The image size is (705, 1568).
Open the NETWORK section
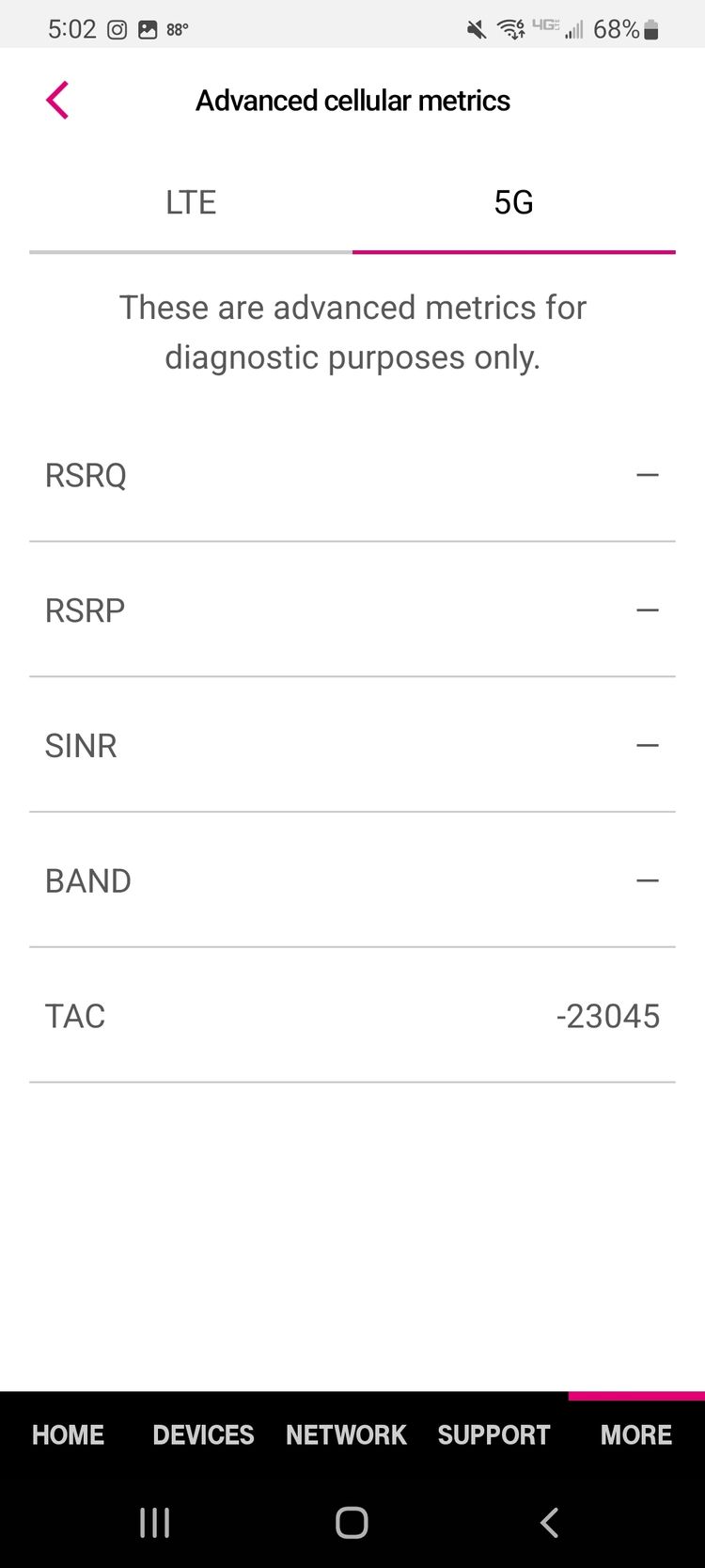(346, 1434)
